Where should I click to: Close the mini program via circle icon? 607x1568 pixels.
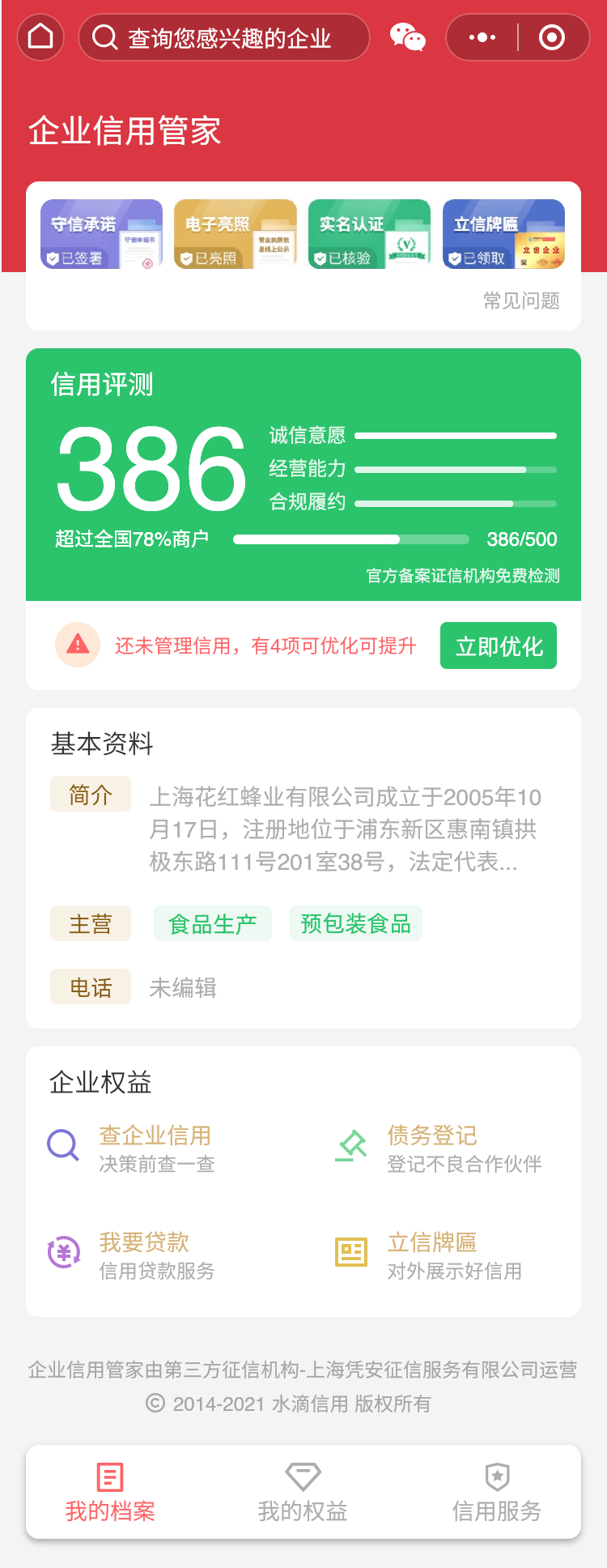pos(552,37)
